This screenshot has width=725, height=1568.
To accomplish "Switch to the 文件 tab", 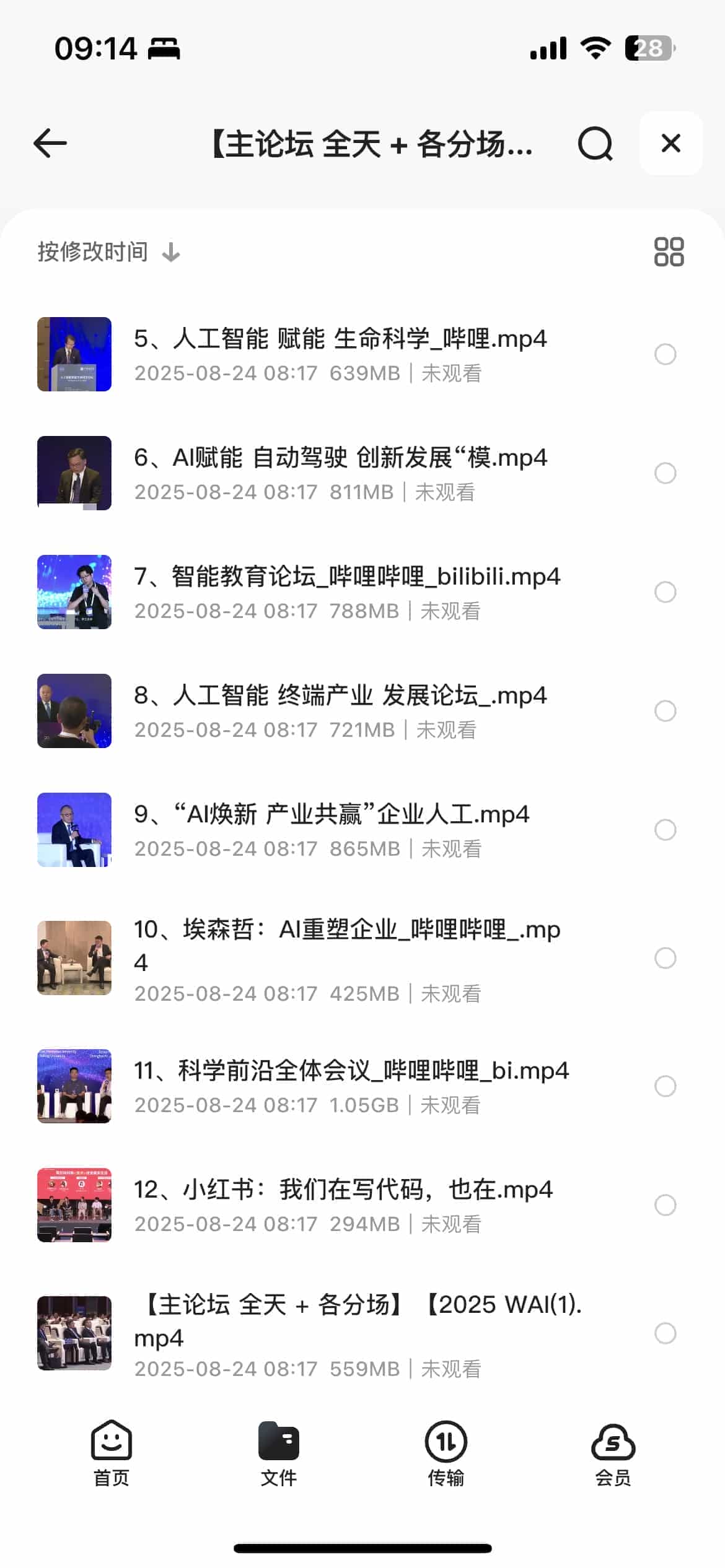I will tap(278, 1453).
